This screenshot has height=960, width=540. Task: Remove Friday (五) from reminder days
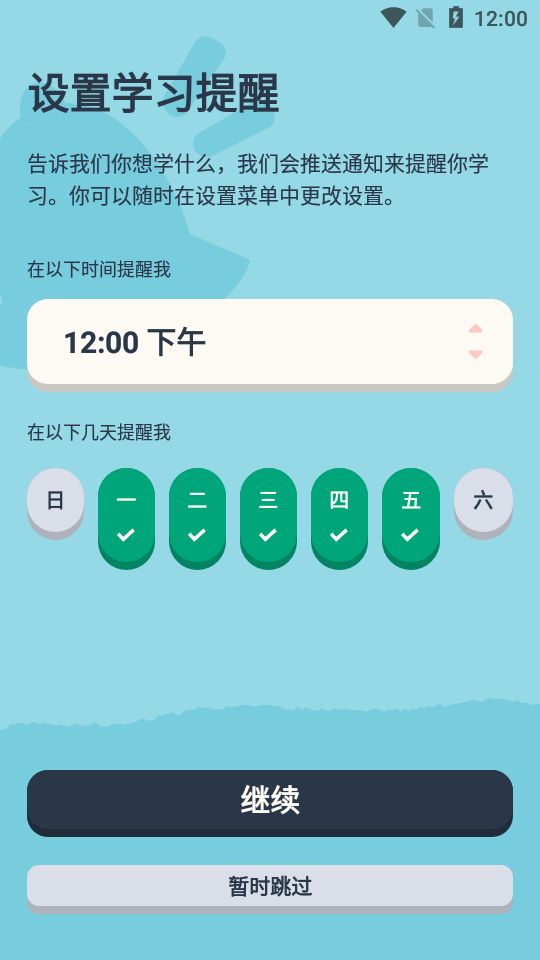coord(411,516)
